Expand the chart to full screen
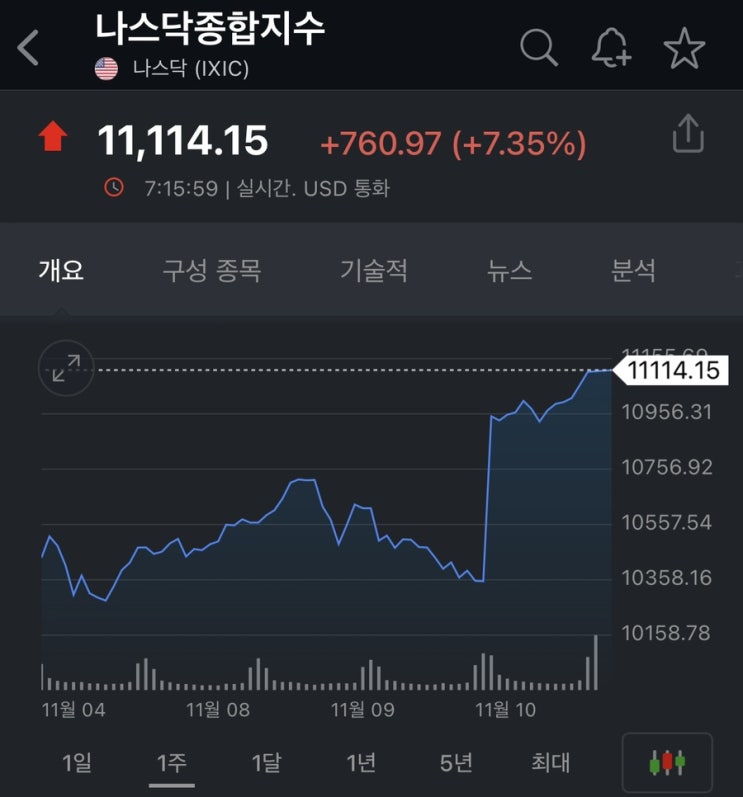 [x=66, y=368]
